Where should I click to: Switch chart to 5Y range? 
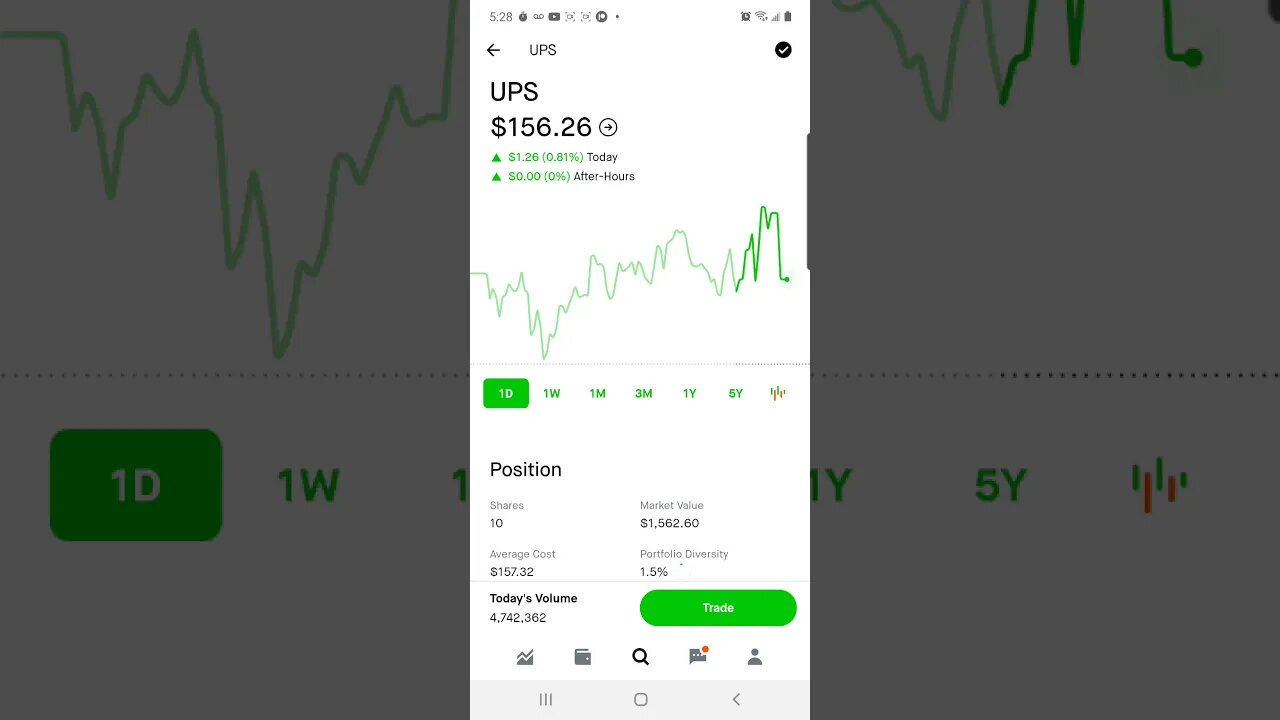tap(736, 393)
